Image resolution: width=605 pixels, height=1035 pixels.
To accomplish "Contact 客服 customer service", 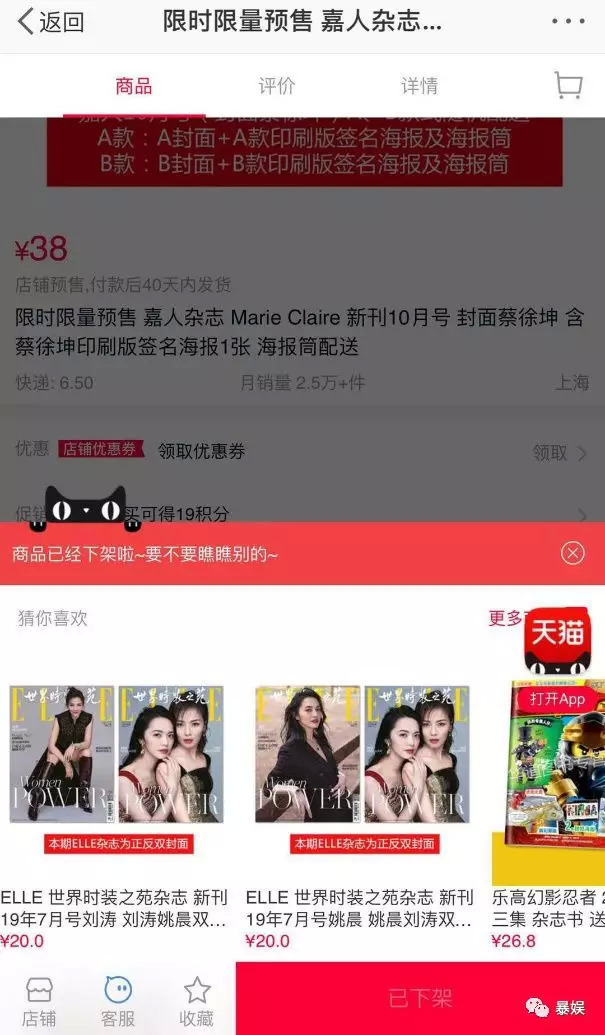I will (x=118, y=1000).
